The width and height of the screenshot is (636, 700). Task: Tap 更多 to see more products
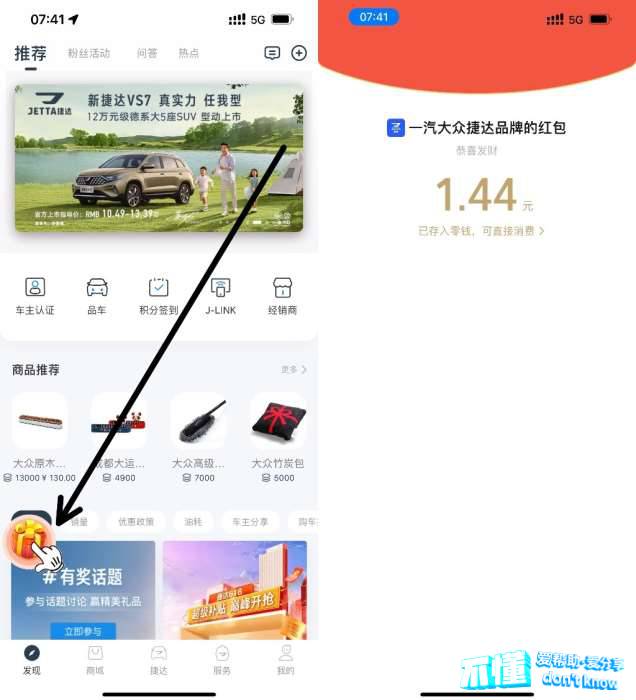[x=293, y=369]
